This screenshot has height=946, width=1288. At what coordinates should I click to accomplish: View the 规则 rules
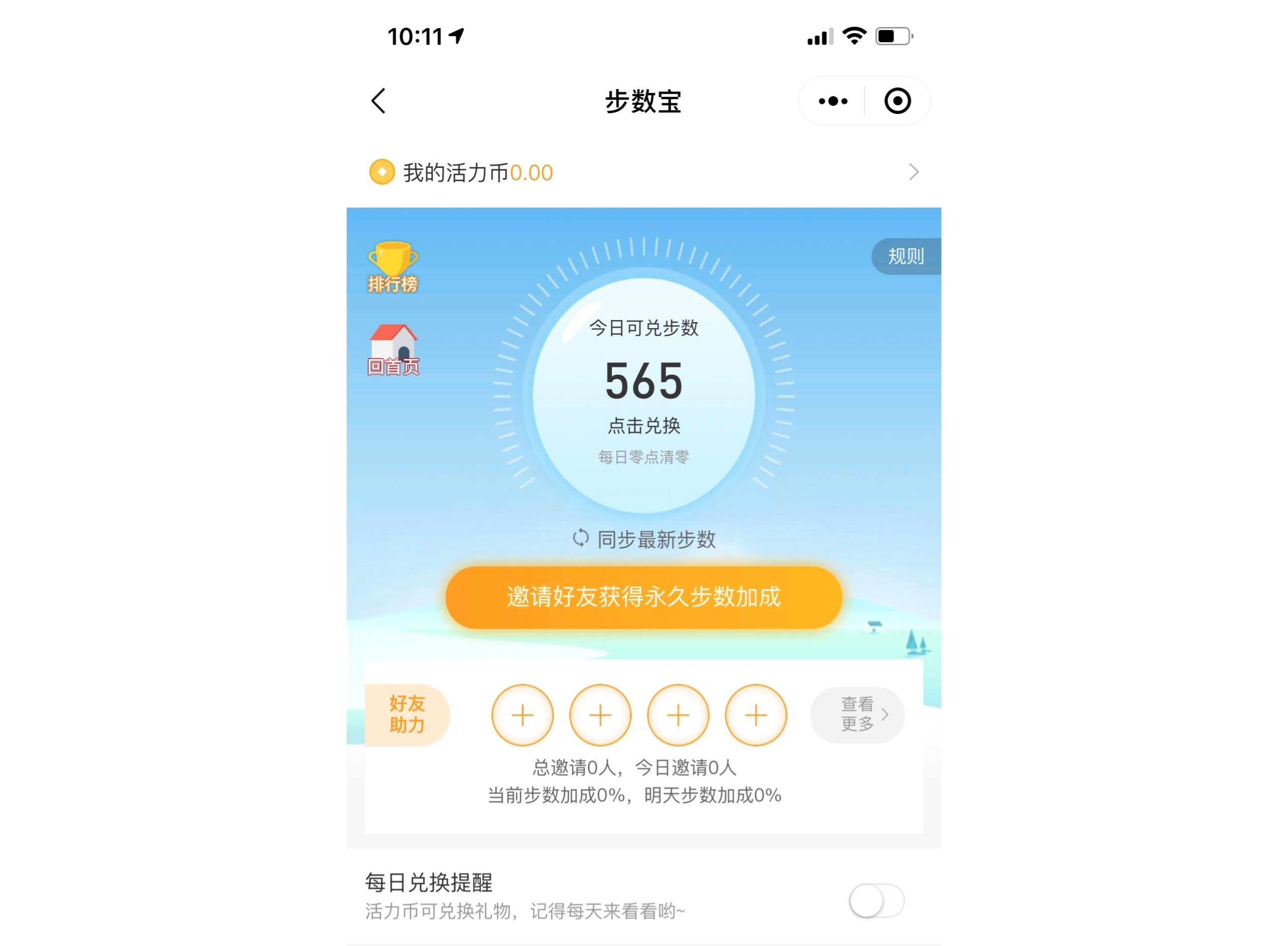pyautogui.click(x=905, y=256)
